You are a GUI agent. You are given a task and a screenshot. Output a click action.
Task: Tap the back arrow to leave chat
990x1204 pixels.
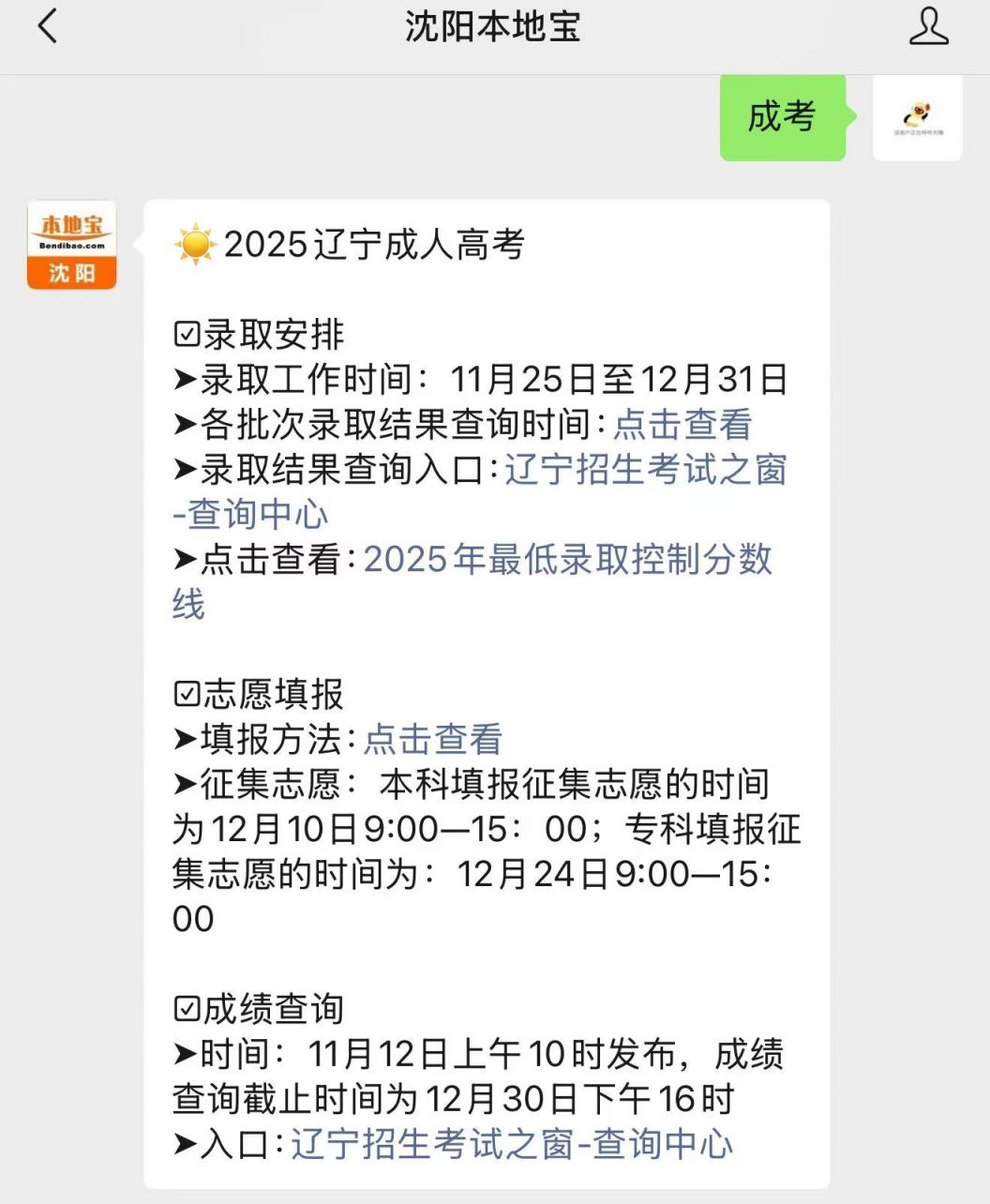pyautogui.click(x=47, y=28)
